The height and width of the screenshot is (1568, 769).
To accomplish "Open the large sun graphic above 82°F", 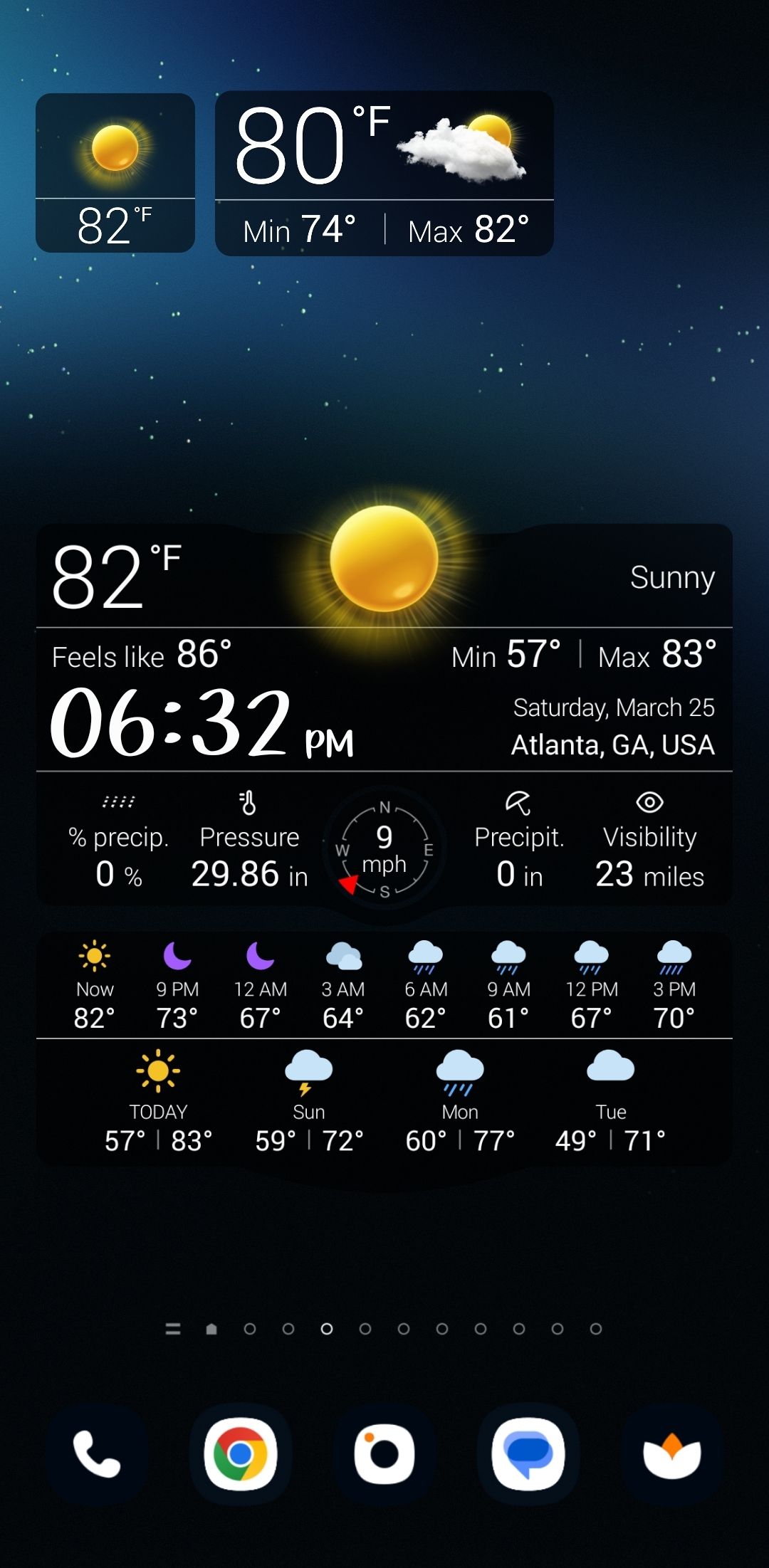I will [384, 559].
